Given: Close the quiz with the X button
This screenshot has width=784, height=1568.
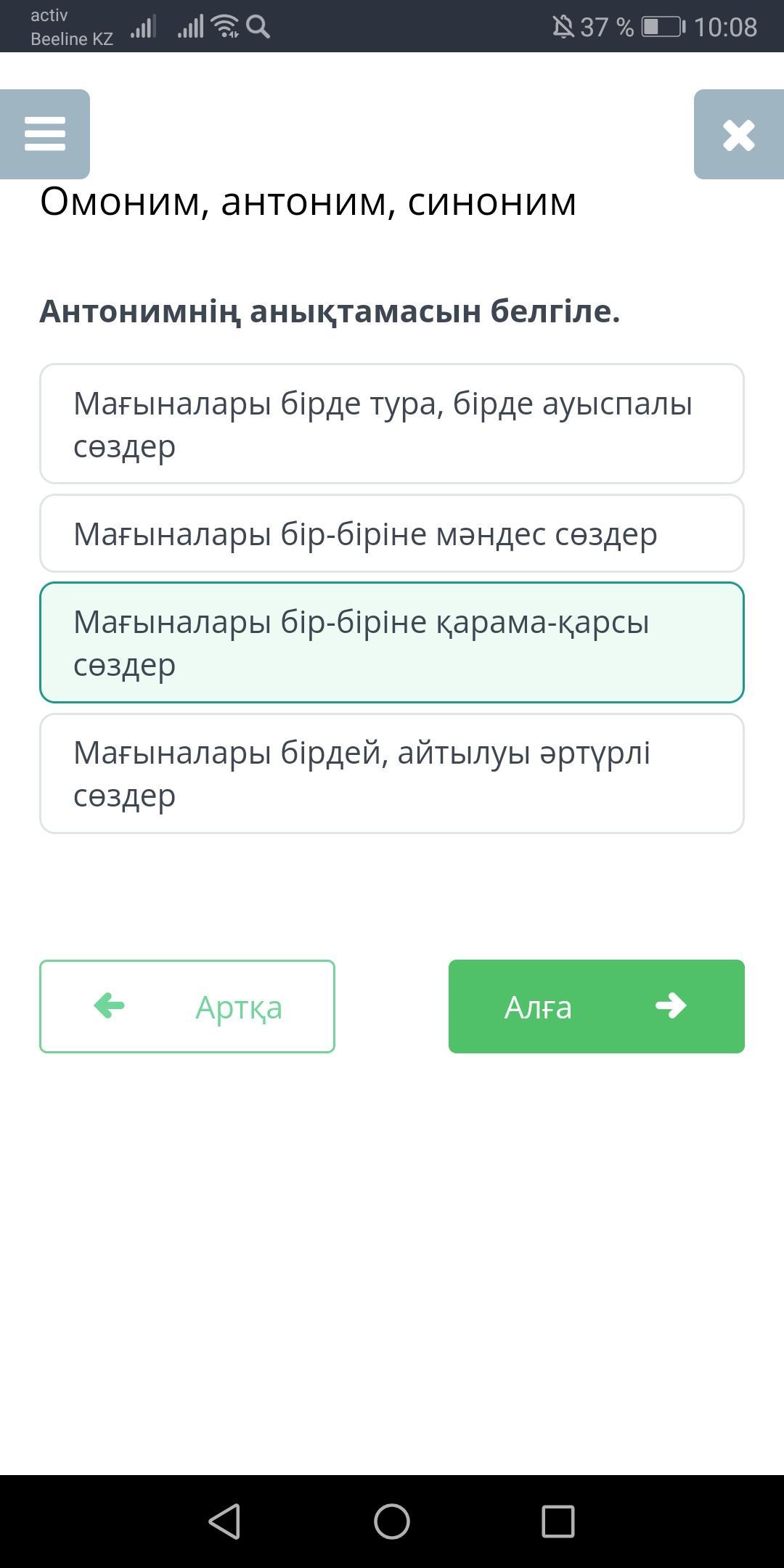Looking at the screenshot, I should [x=739, y=134].
